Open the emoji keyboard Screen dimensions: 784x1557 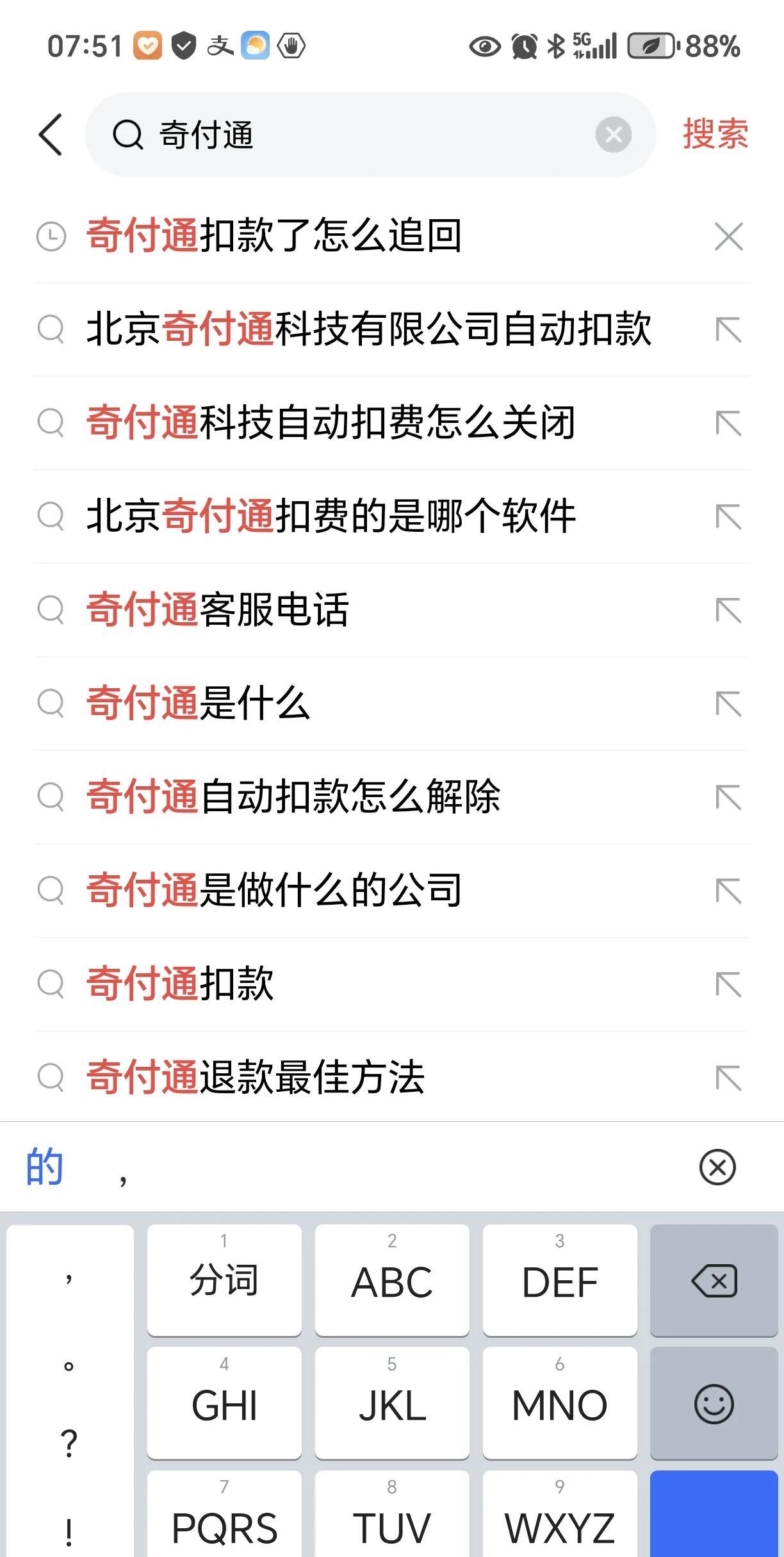pyautogui.click(x=714, y=1404)
